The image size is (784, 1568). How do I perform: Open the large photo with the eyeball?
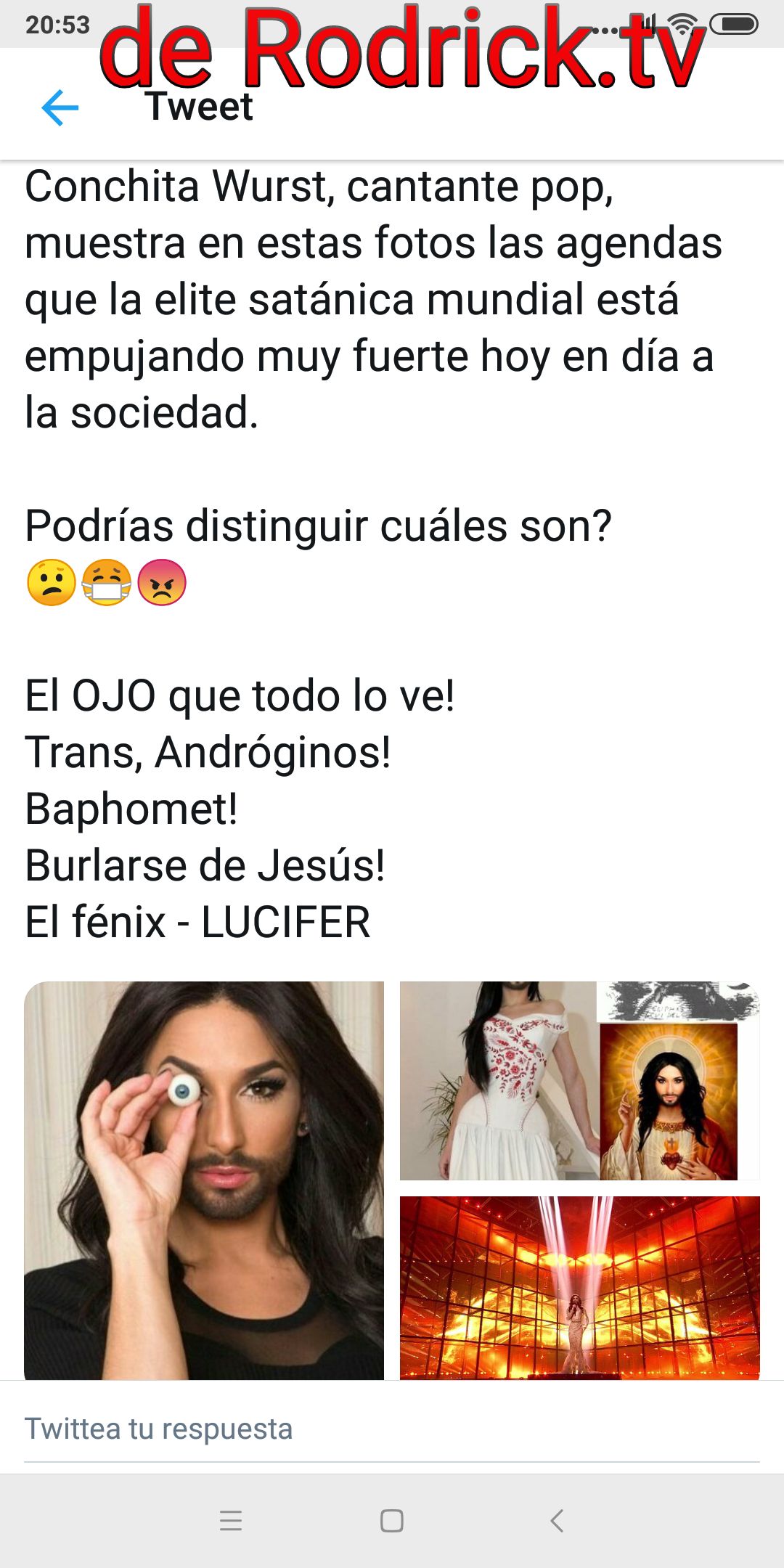coord(204,1180)
